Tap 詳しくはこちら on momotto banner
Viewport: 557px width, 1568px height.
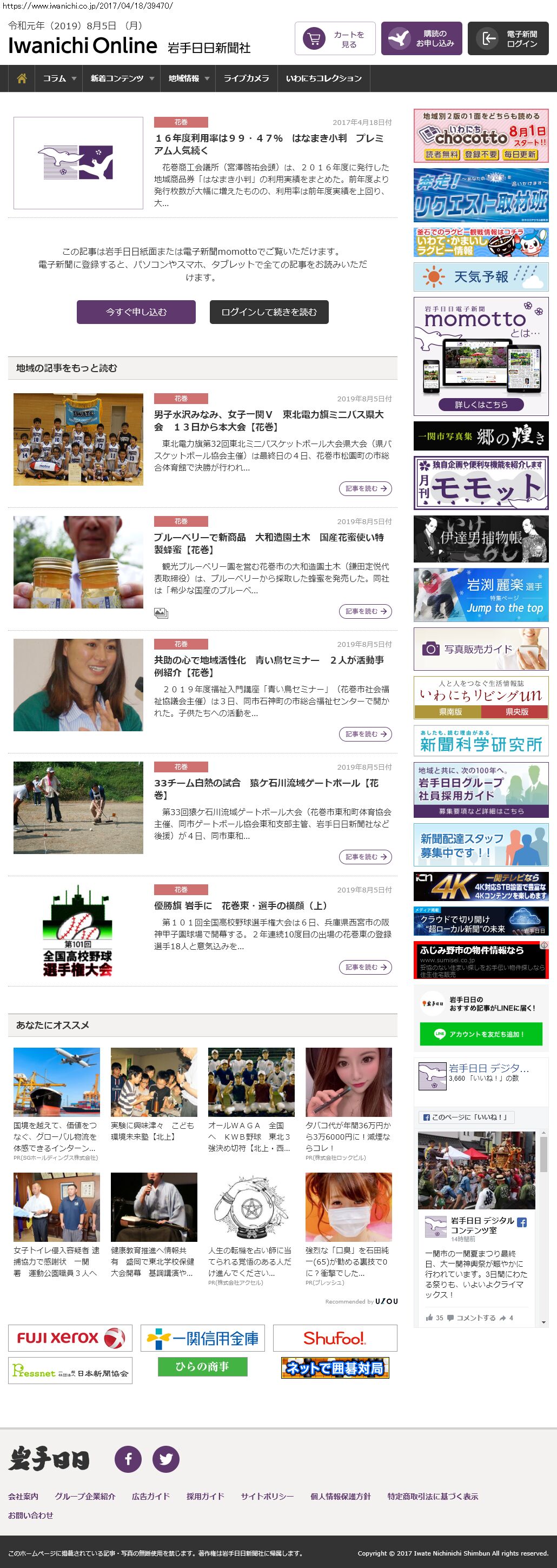coord(481,405)
